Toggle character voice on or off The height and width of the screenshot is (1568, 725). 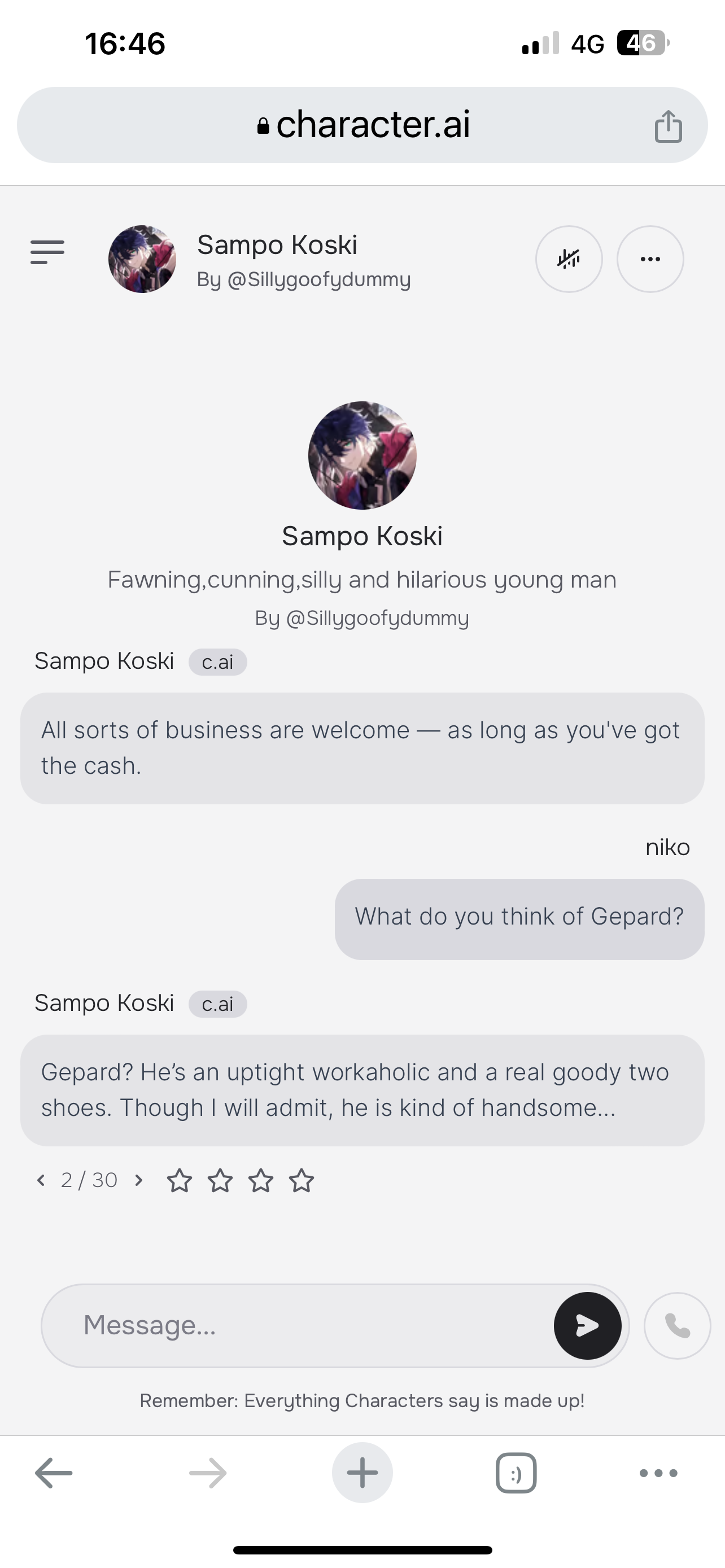tap(569, 259)
